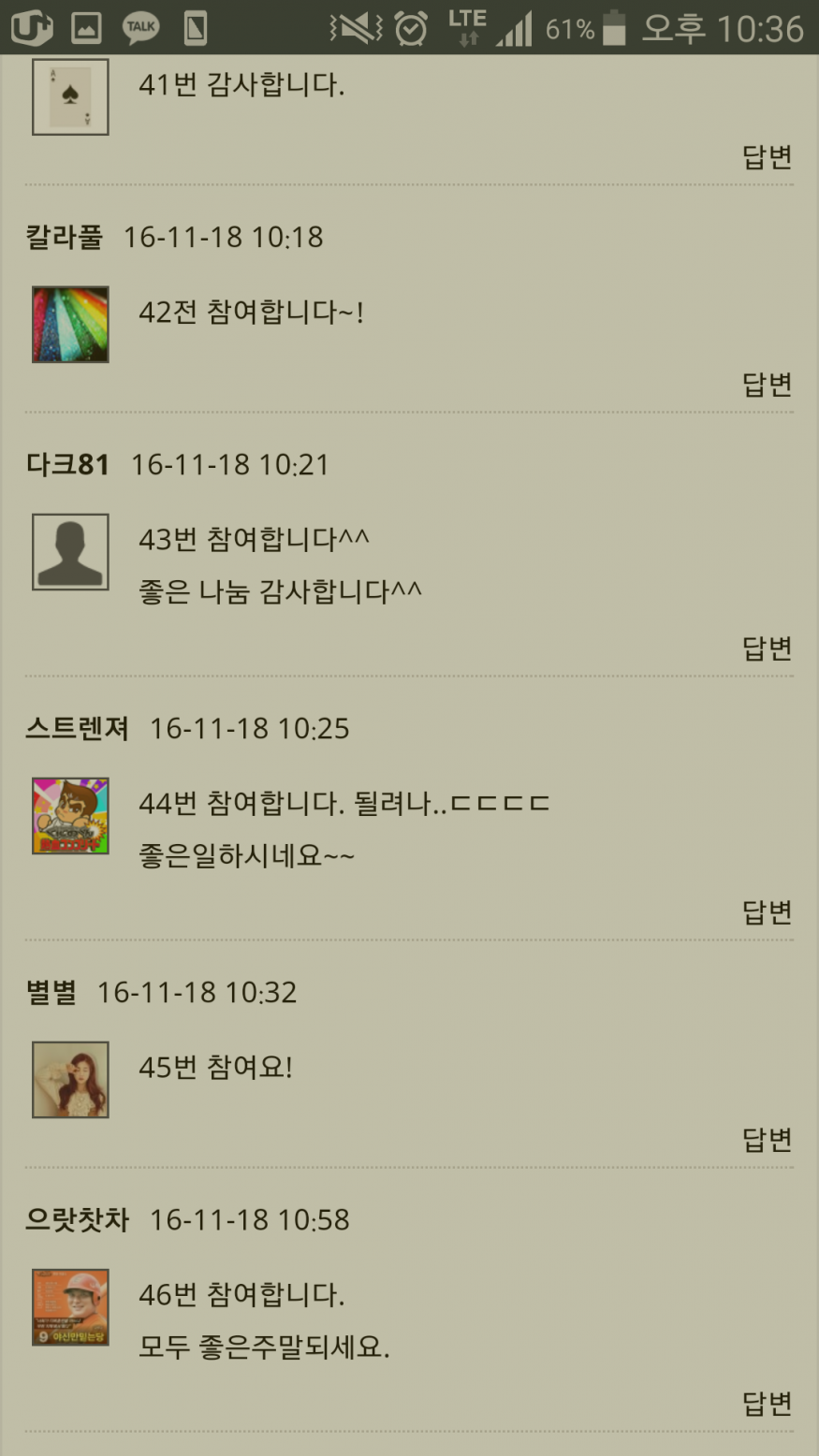Reply to 으랏찻차's 46번 comment
Image resolution: width=819 pixels, height=1456 pixels.
[x=767, y=1404]
